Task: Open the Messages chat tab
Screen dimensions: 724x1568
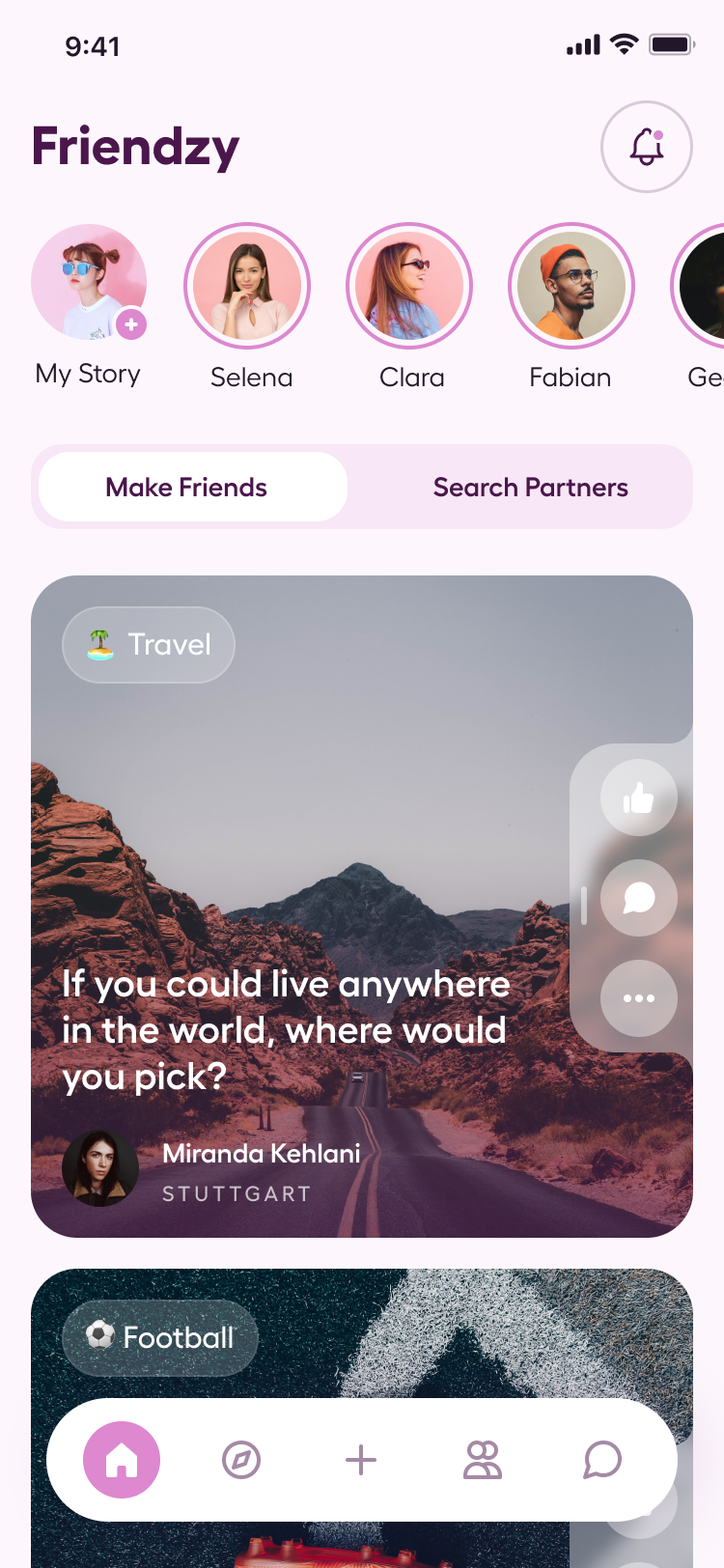Action: click(x=602, y=1460)
